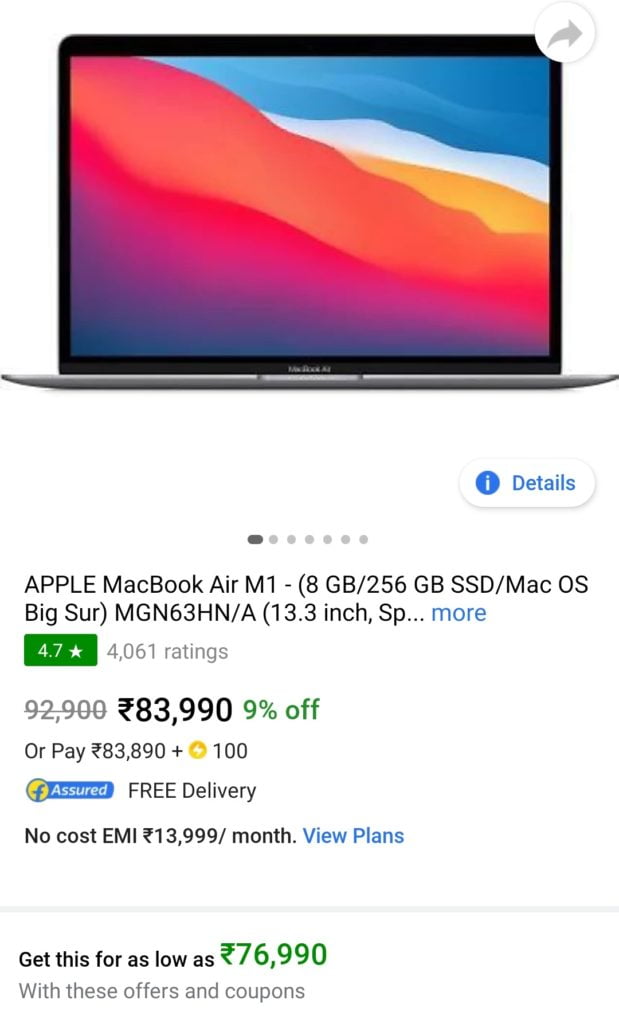Open the 4.7 star ratings badge
Screen dimensions: 619x1024
point(61,650)
